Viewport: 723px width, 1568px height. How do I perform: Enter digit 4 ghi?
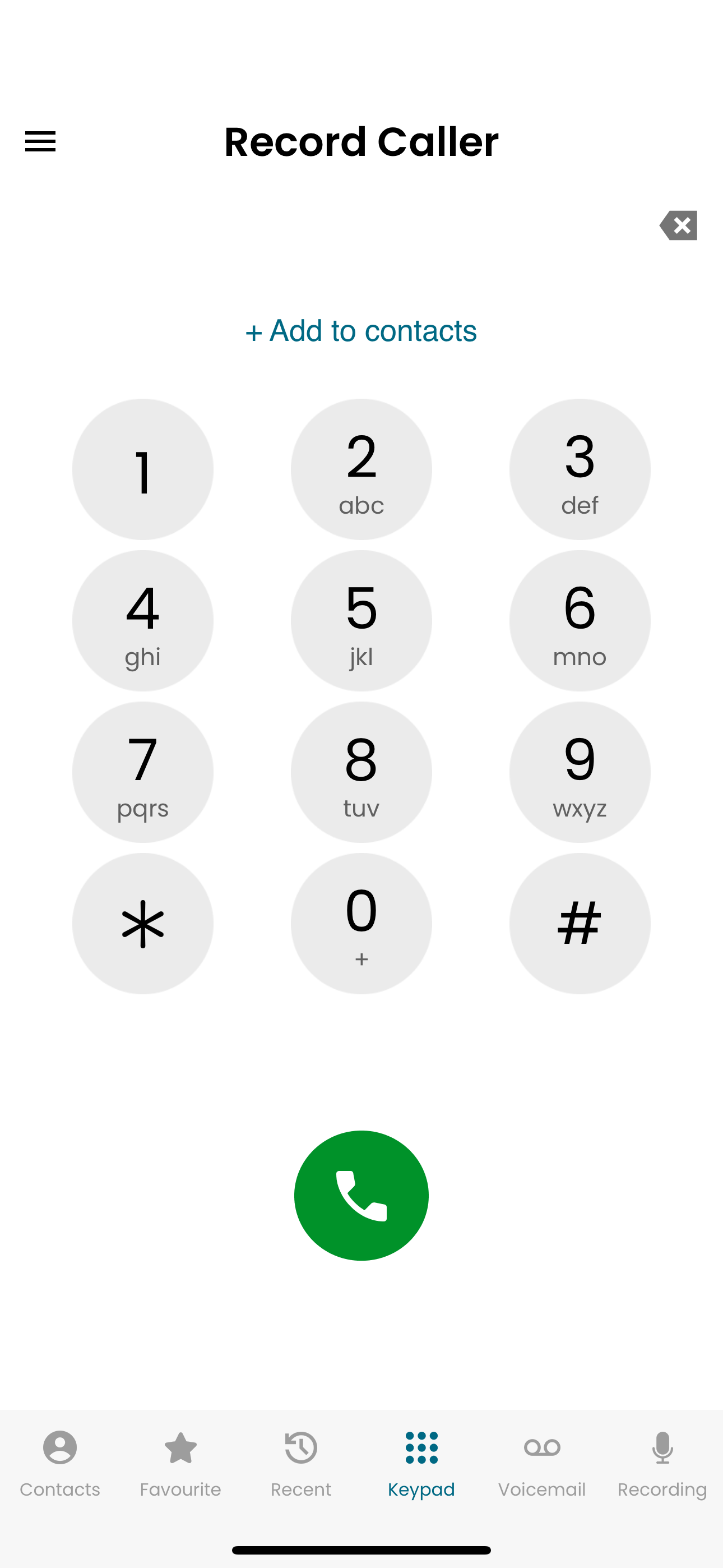pos(142,620)
